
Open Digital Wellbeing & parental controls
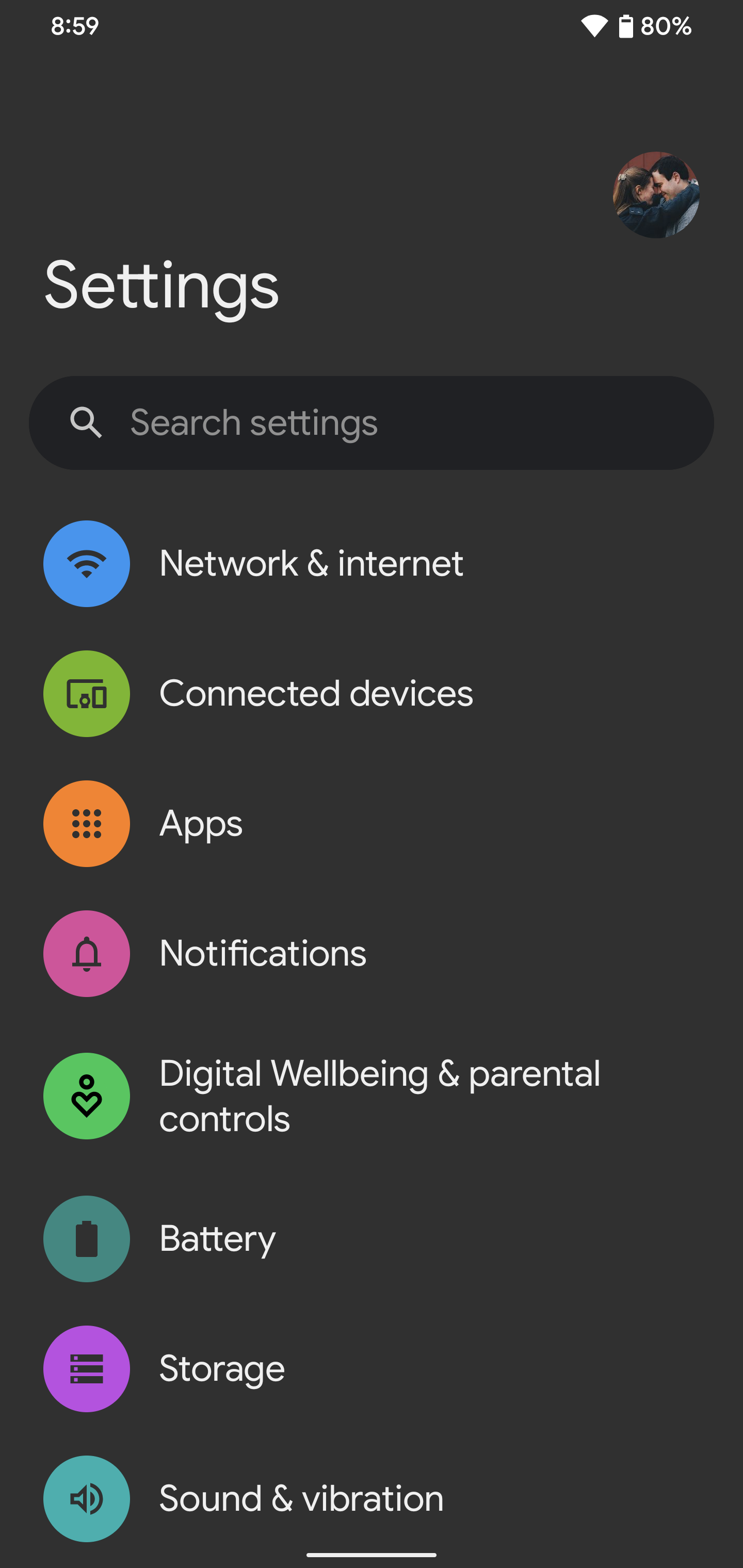pos(379,1096)
